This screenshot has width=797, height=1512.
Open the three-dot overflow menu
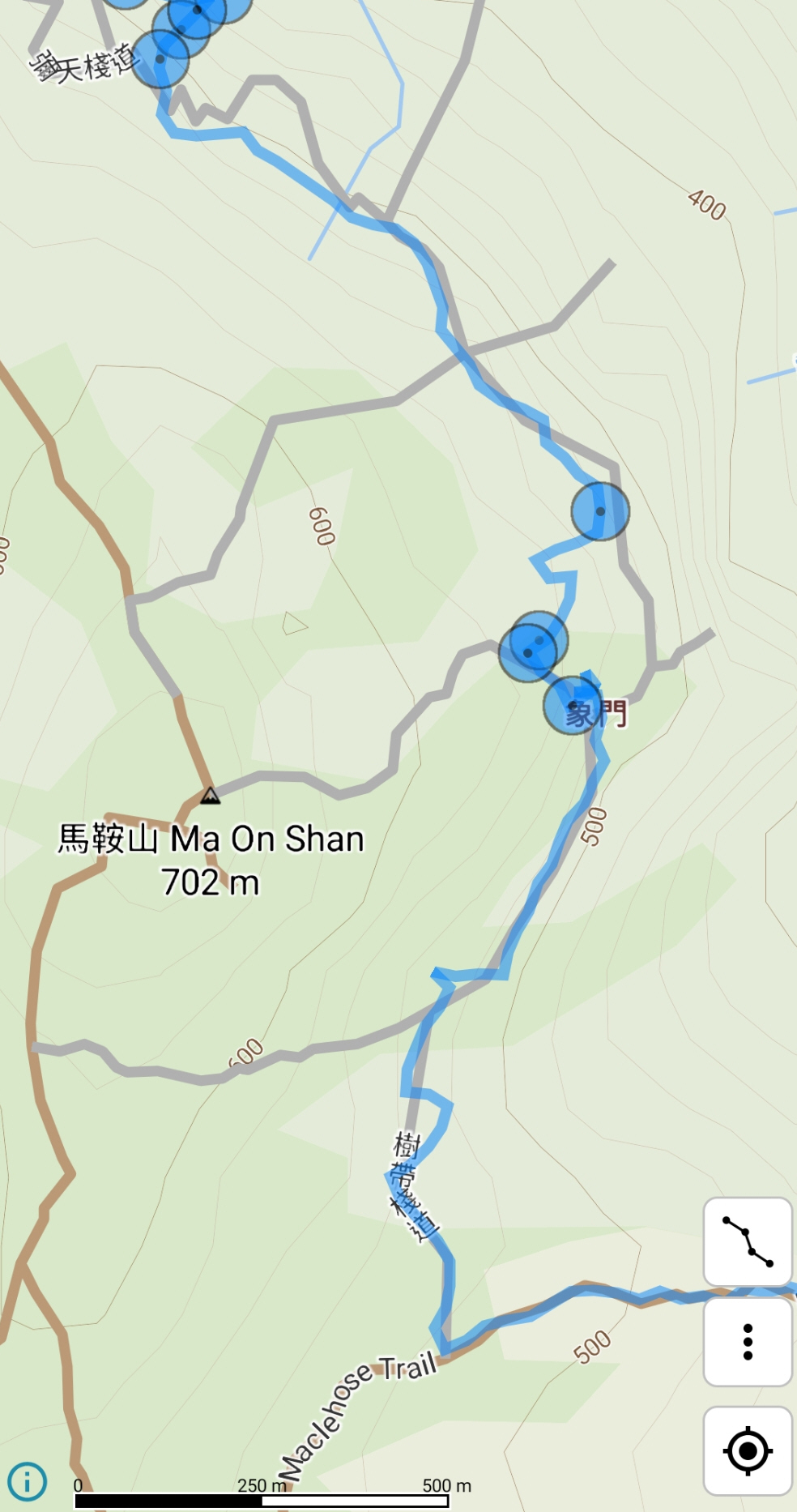(748, 1342)
